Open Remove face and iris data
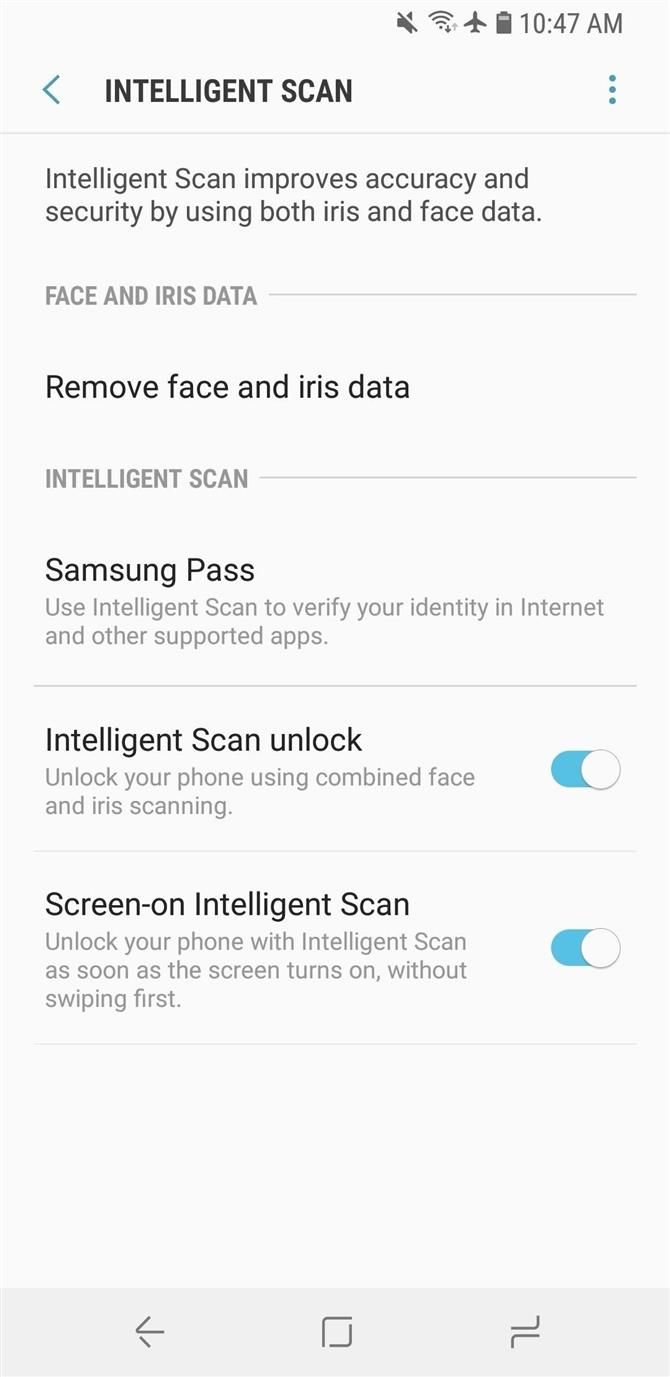Viewport: 670px width, 1377px height. (x=227, y=387)
